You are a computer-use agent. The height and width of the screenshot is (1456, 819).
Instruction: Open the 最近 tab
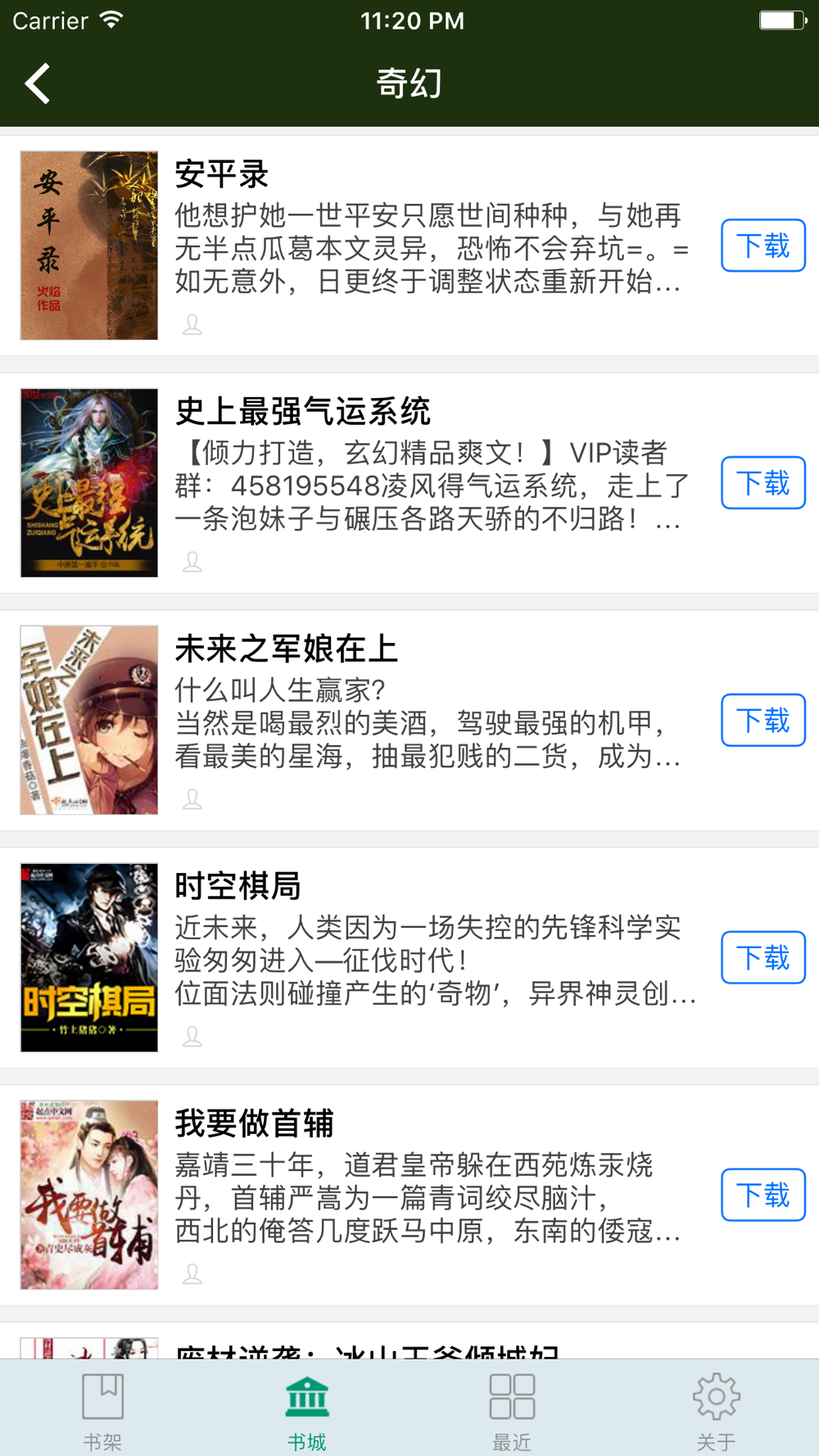pos(512,1410)
